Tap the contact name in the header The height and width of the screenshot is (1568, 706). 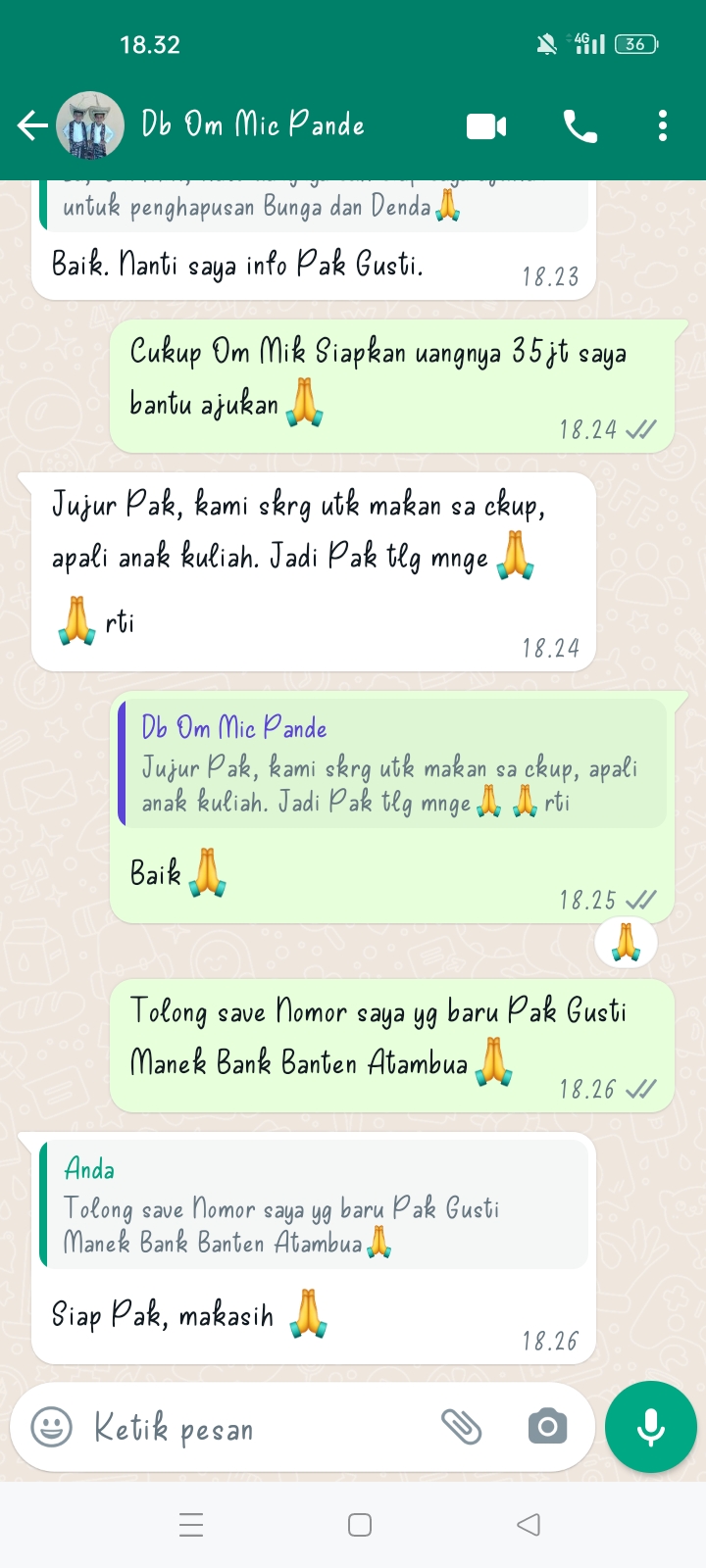click(x=253, y=125)
